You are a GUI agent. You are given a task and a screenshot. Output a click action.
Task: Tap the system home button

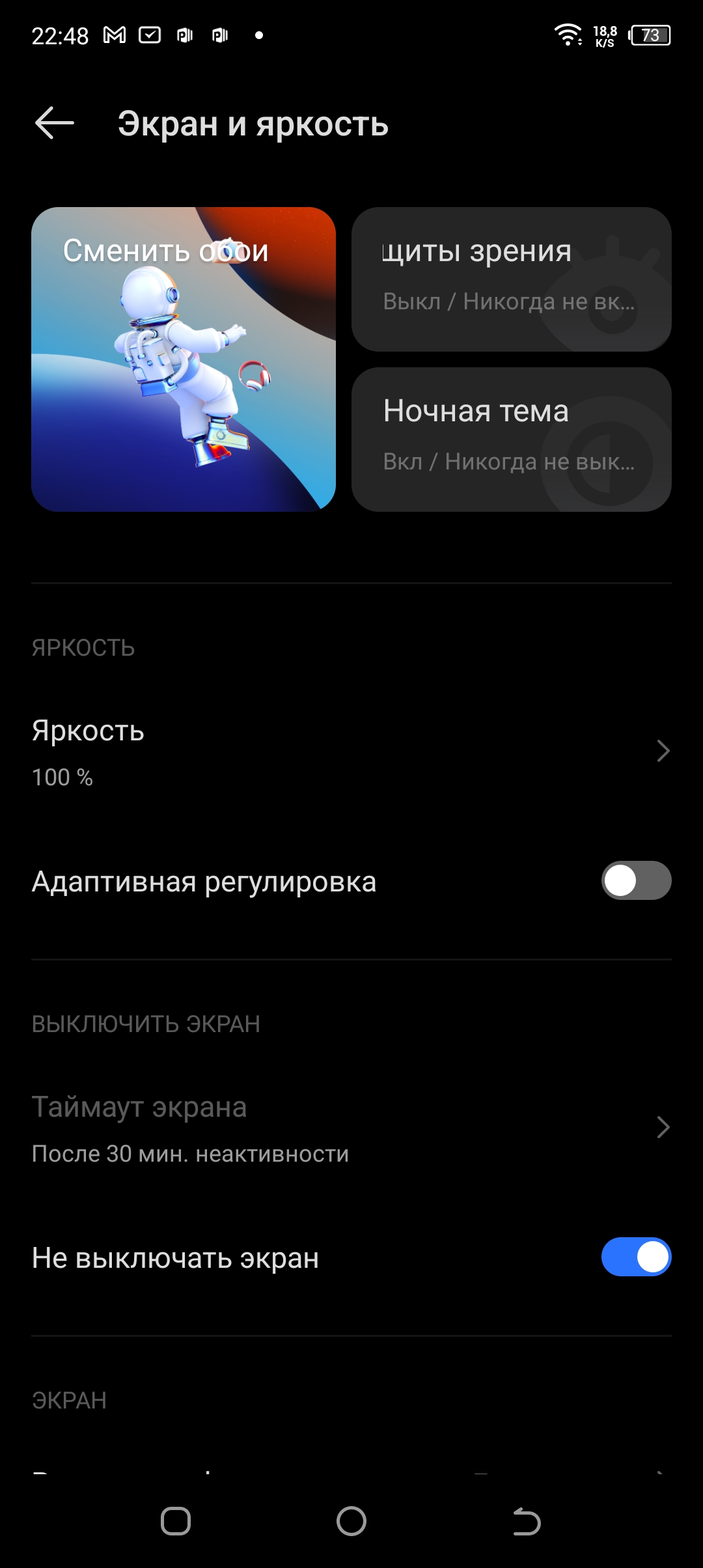351,1522
